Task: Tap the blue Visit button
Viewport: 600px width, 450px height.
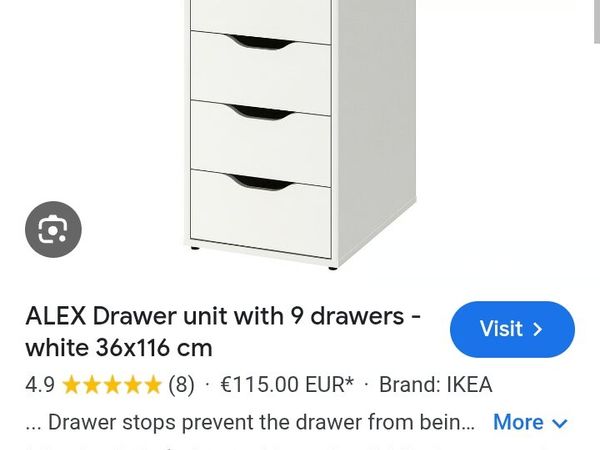Action: coord(512,329)
